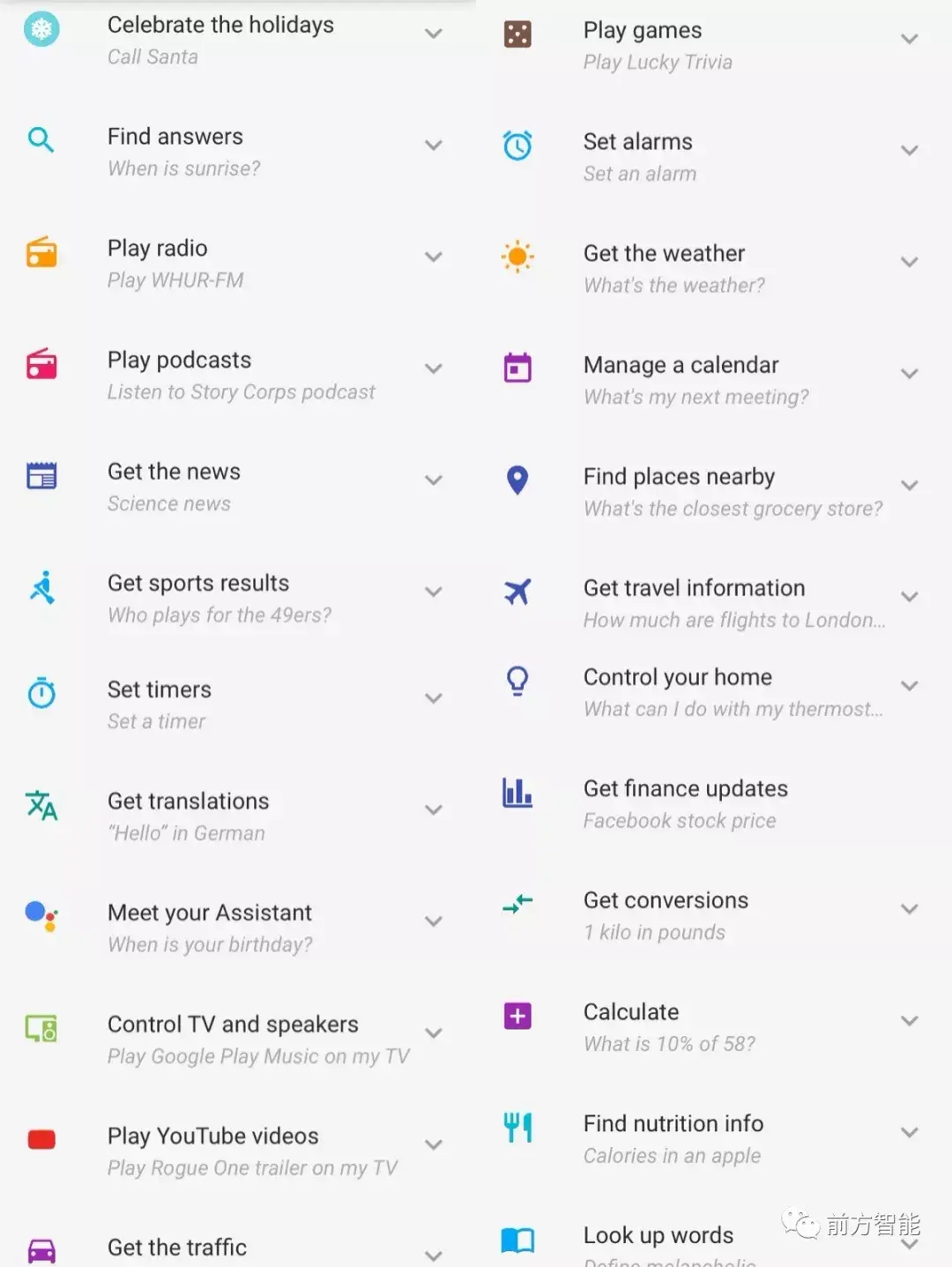Expand the Set timers section

[x=434, y=698]
